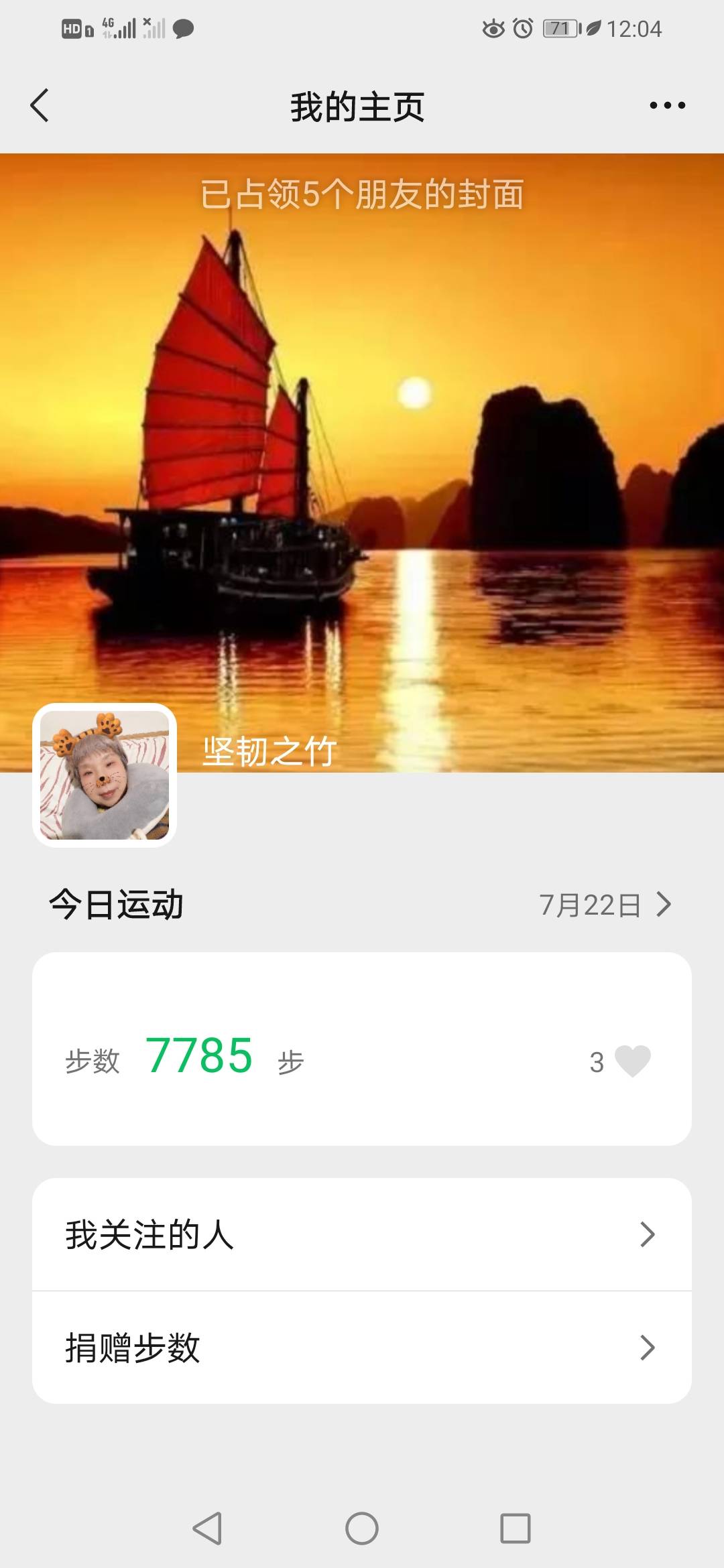This screenshot has height=1568, width=724.
Task: Tap 今日运动 section header
Action: click(x=118, y=903)
